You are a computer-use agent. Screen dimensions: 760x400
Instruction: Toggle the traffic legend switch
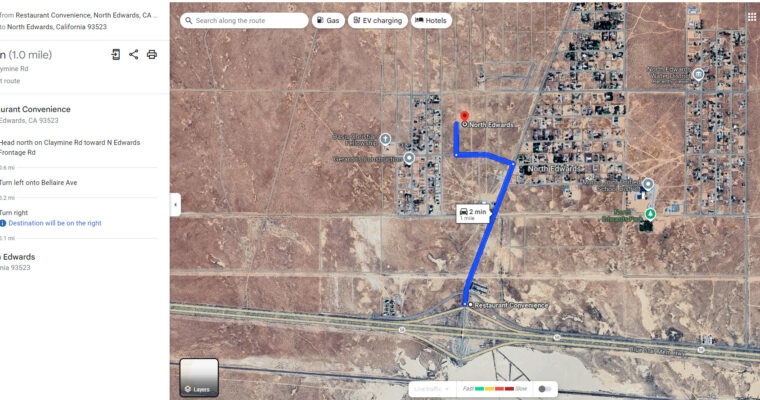click(x=545, y=388)
